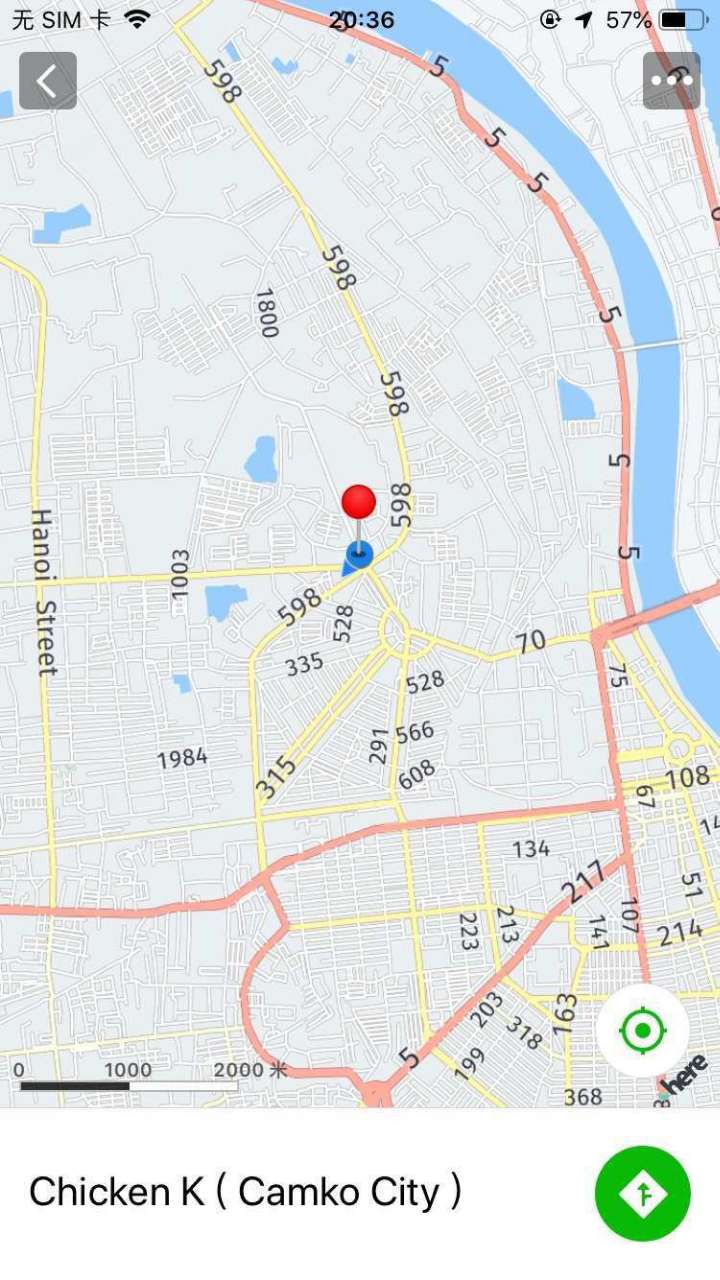Tap the red pin on the map

(358, 503)
